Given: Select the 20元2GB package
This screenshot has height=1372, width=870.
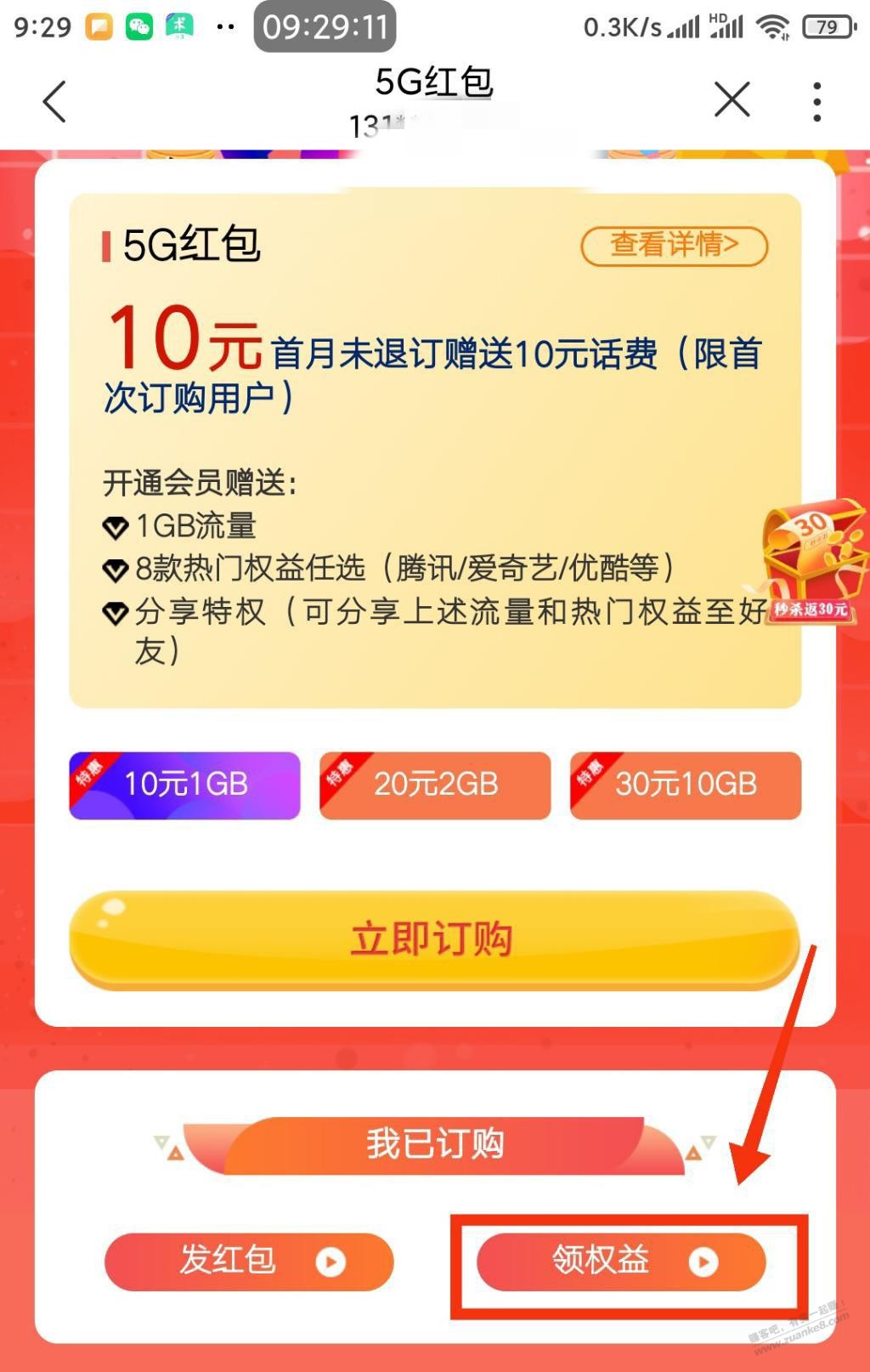Looking at the screenshot, I should pyautogui.click(x=435, y=785).
